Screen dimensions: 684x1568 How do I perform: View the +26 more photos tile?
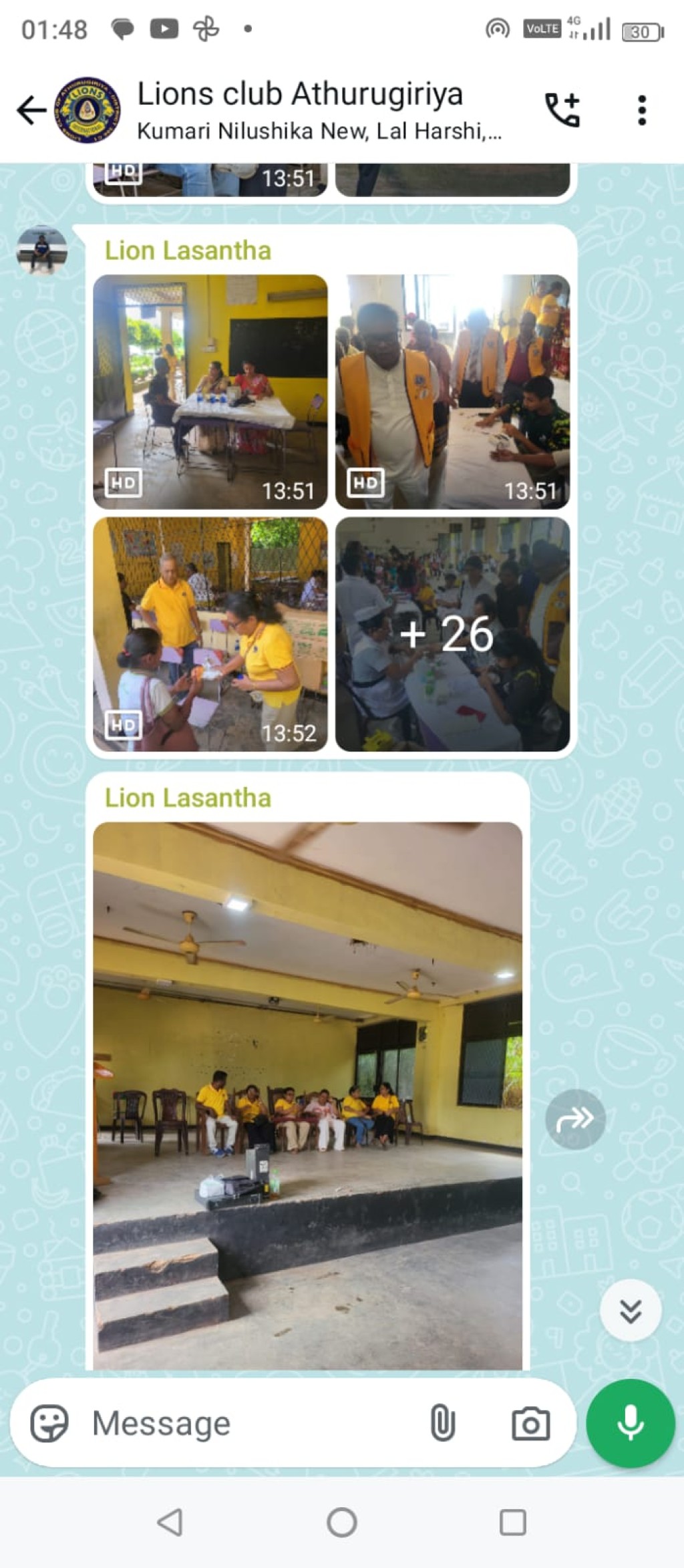click(x=452, y=634)
